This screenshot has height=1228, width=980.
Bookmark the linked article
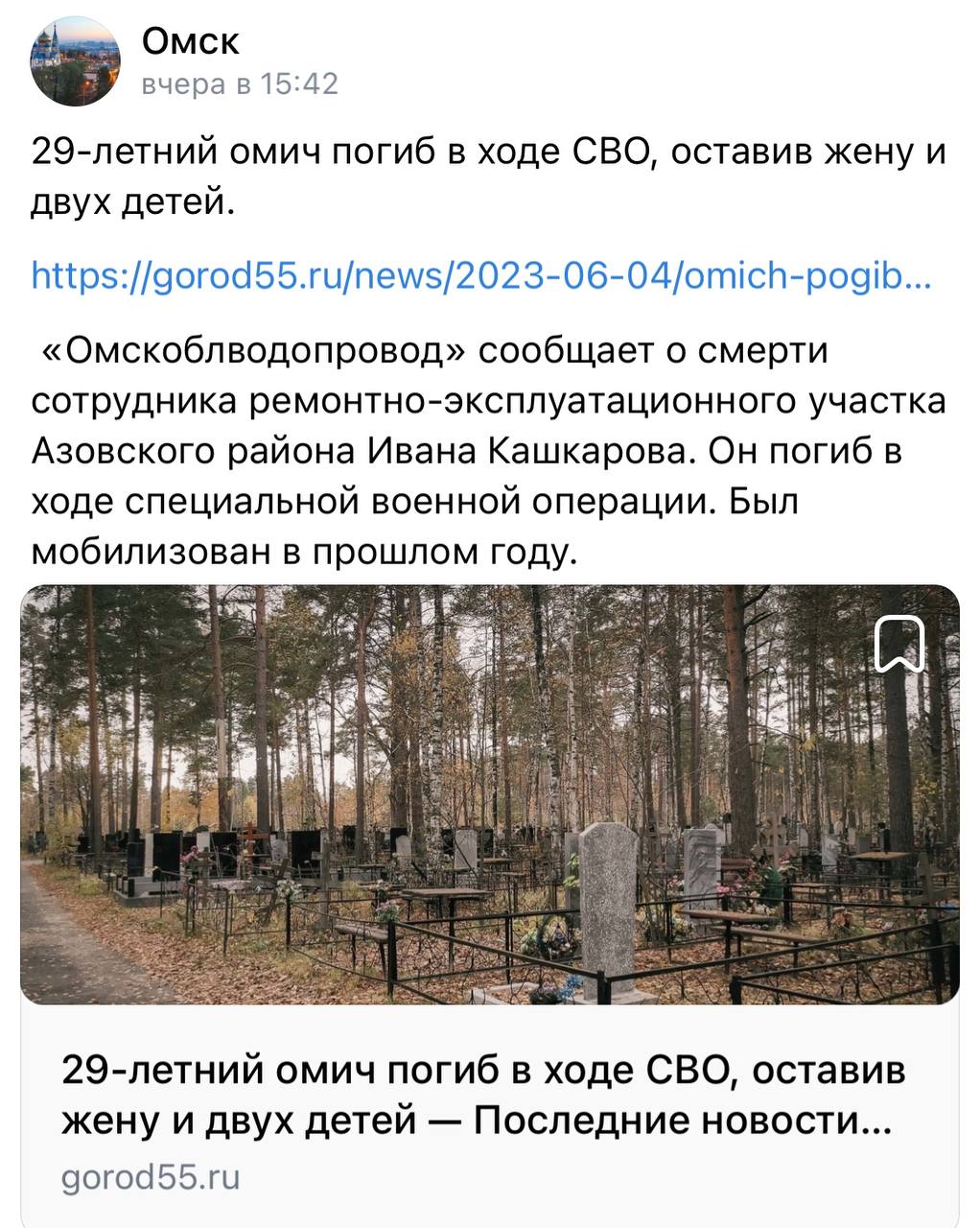click(899, 643)
